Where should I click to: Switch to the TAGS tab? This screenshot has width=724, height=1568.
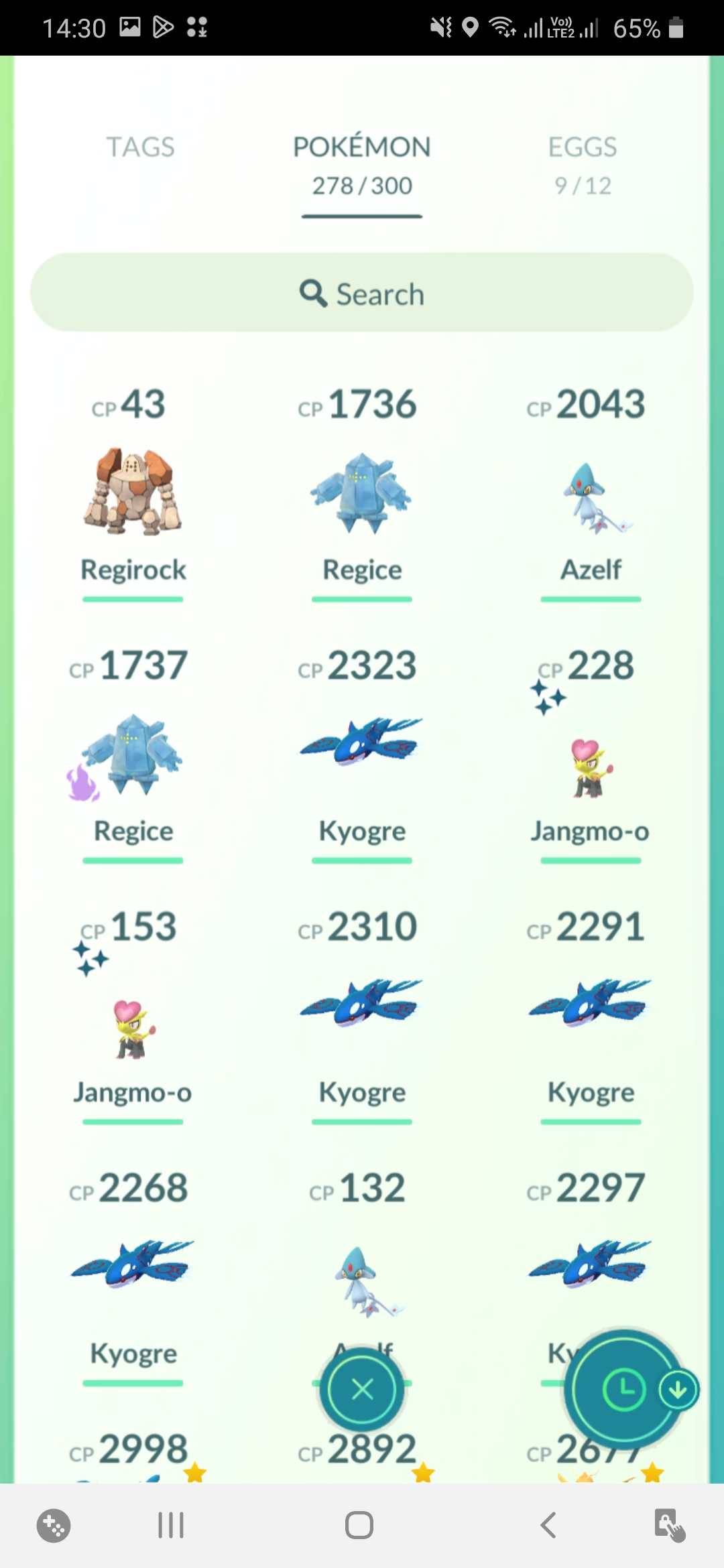click(x=140, y=147)
